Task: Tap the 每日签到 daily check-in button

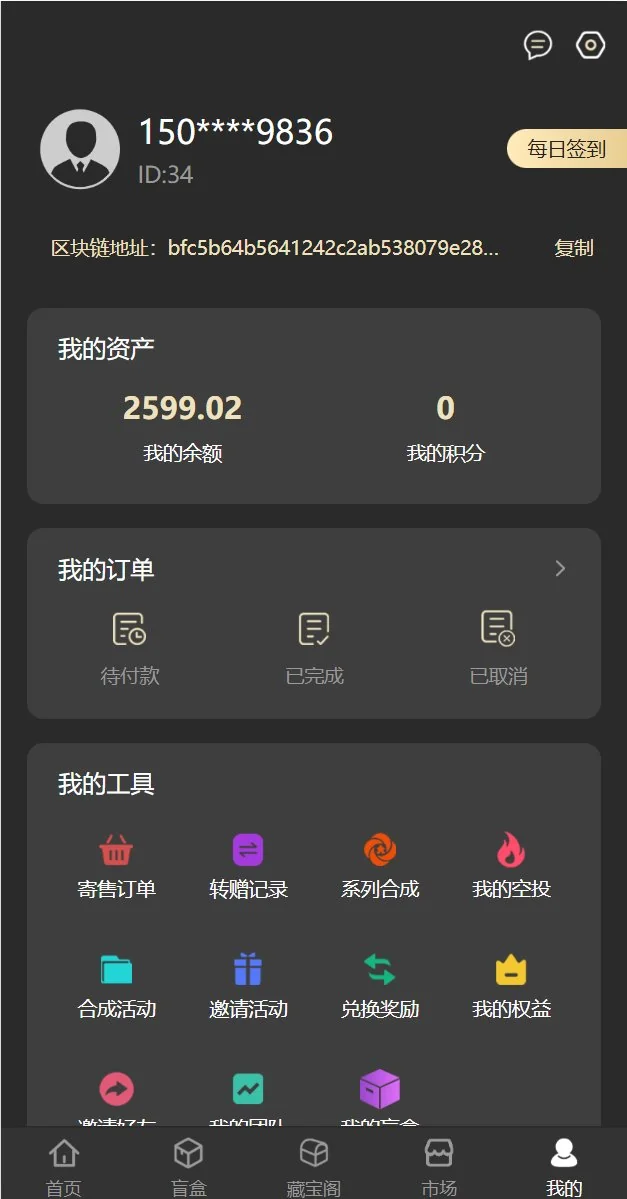Action: tap(566, 149)
